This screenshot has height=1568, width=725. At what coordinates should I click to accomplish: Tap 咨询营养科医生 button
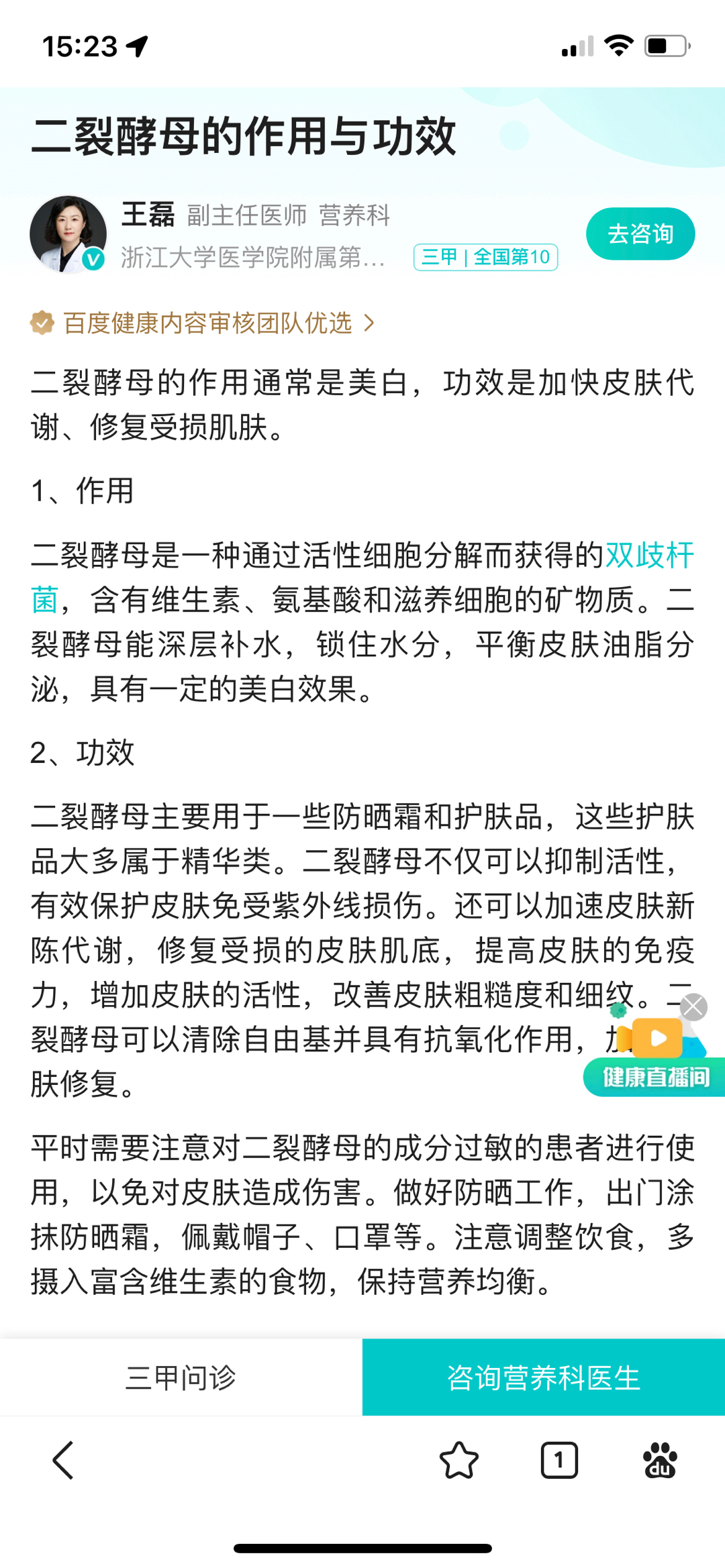[544, 1377]
